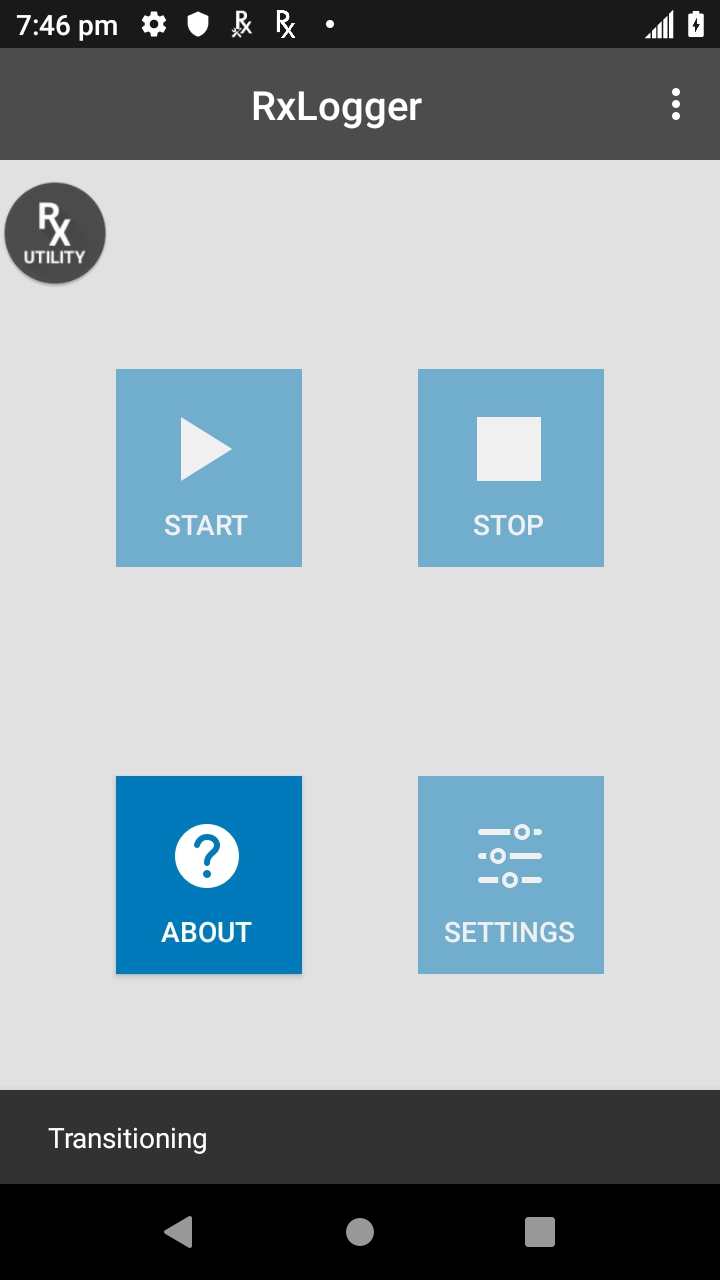The image size is (720, 1280).
Task: Open the overflow menu in the app bar
Action: tap(676, 104)
